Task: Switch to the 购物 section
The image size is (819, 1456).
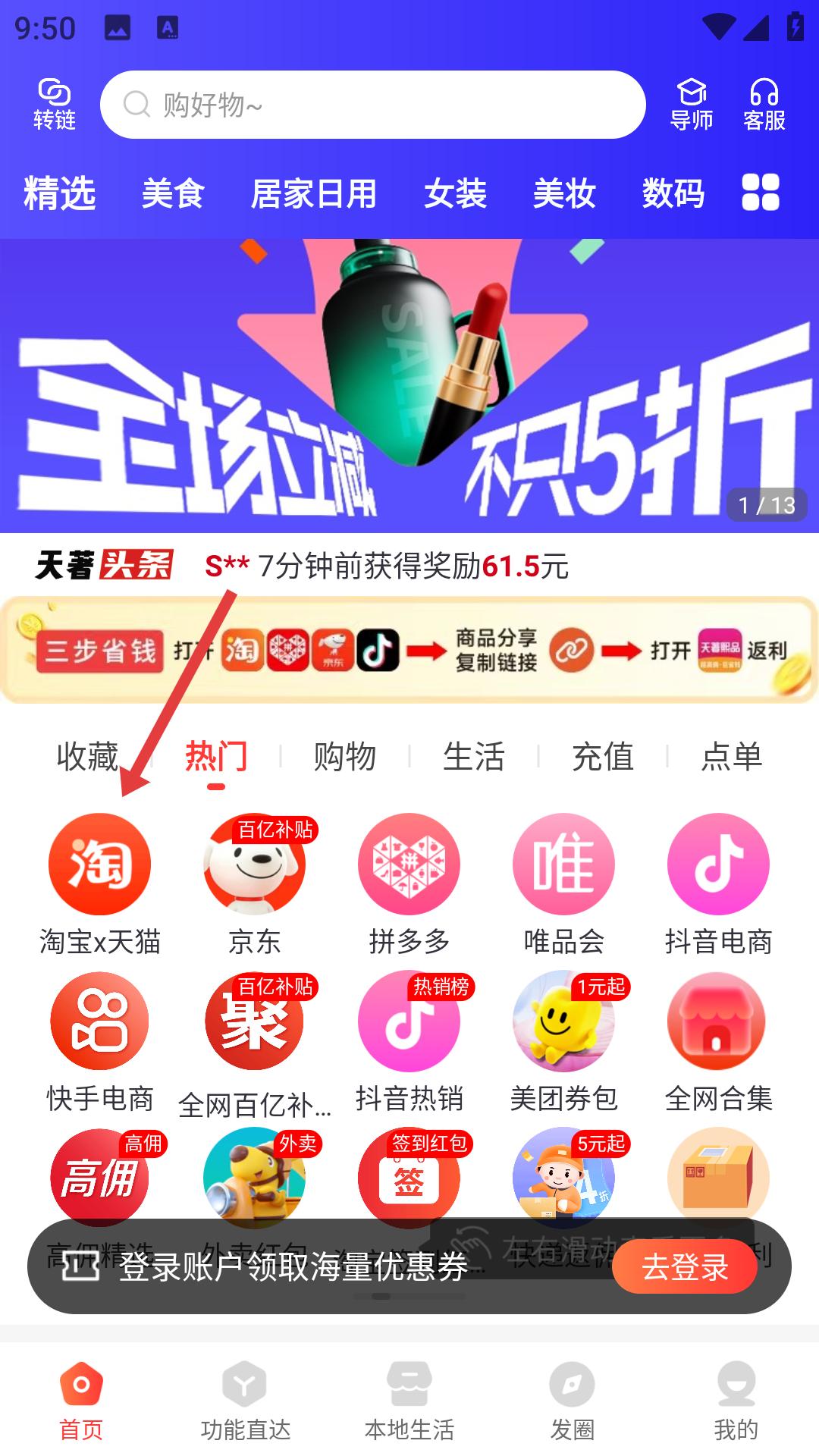Action: pos(345,757)
